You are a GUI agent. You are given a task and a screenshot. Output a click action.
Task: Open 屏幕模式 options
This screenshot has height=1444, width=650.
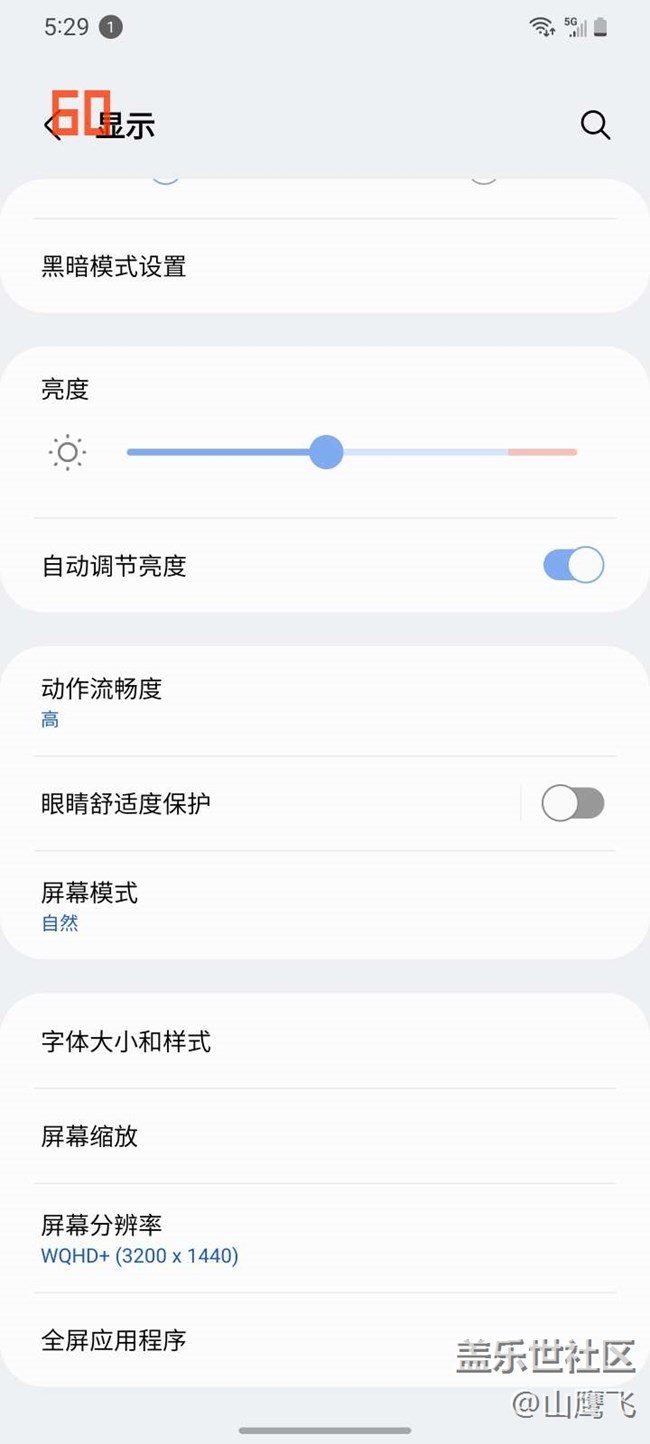pos(325,906)
